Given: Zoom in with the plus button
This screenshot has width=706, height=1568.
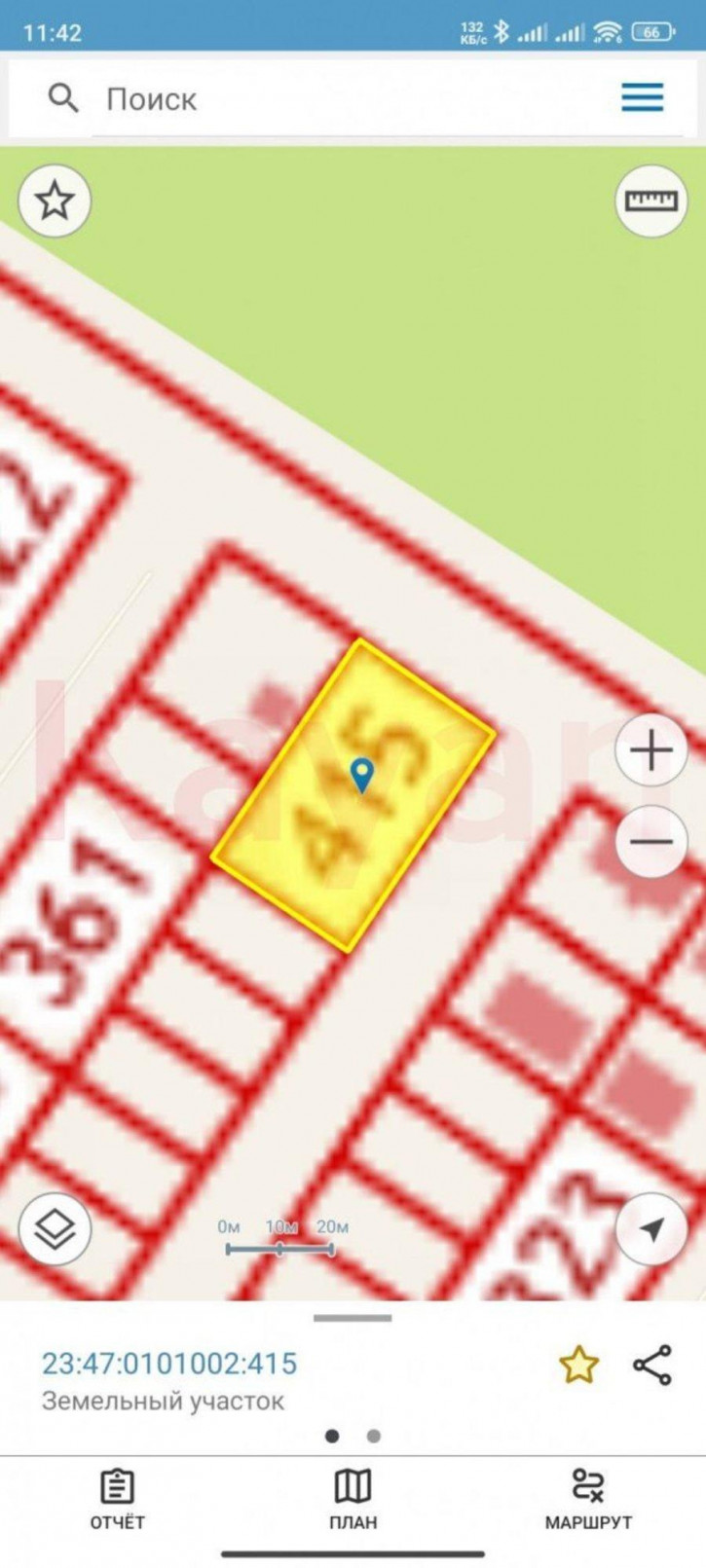Looking at the screenshot, I should point(651,750).
